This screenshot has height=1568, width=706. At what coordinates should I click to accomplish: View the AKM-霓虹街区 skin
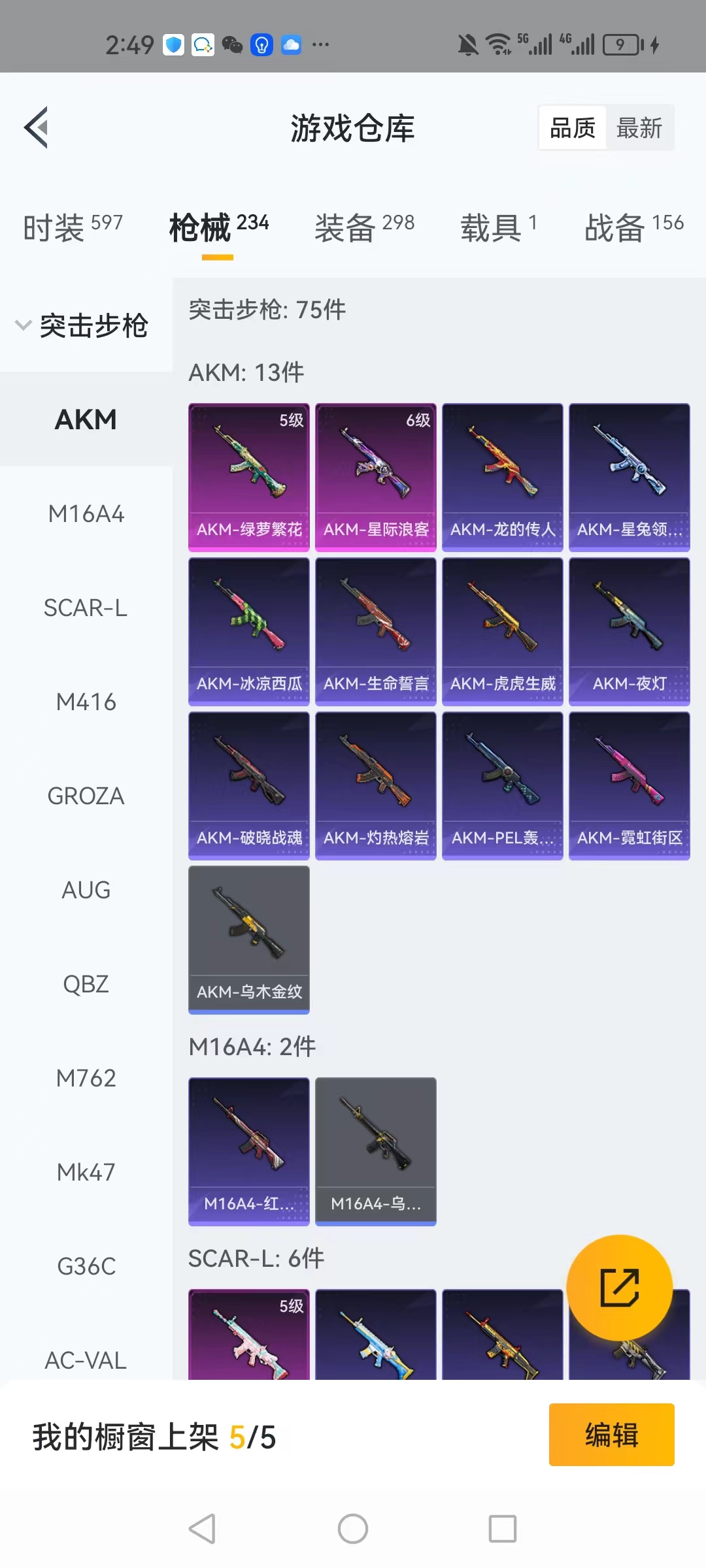630,786
